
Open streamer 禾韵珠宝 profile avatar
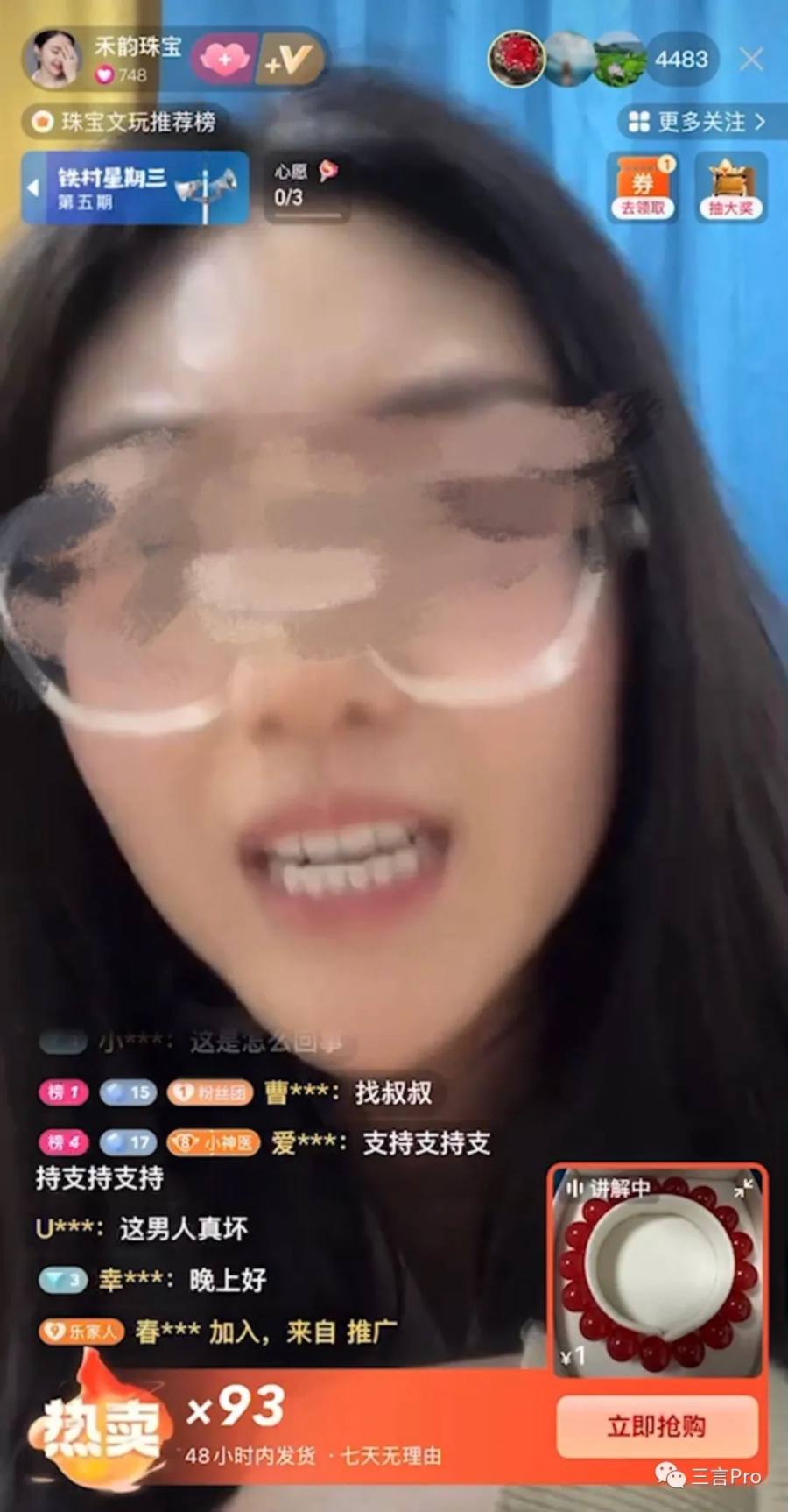[56, 58]
